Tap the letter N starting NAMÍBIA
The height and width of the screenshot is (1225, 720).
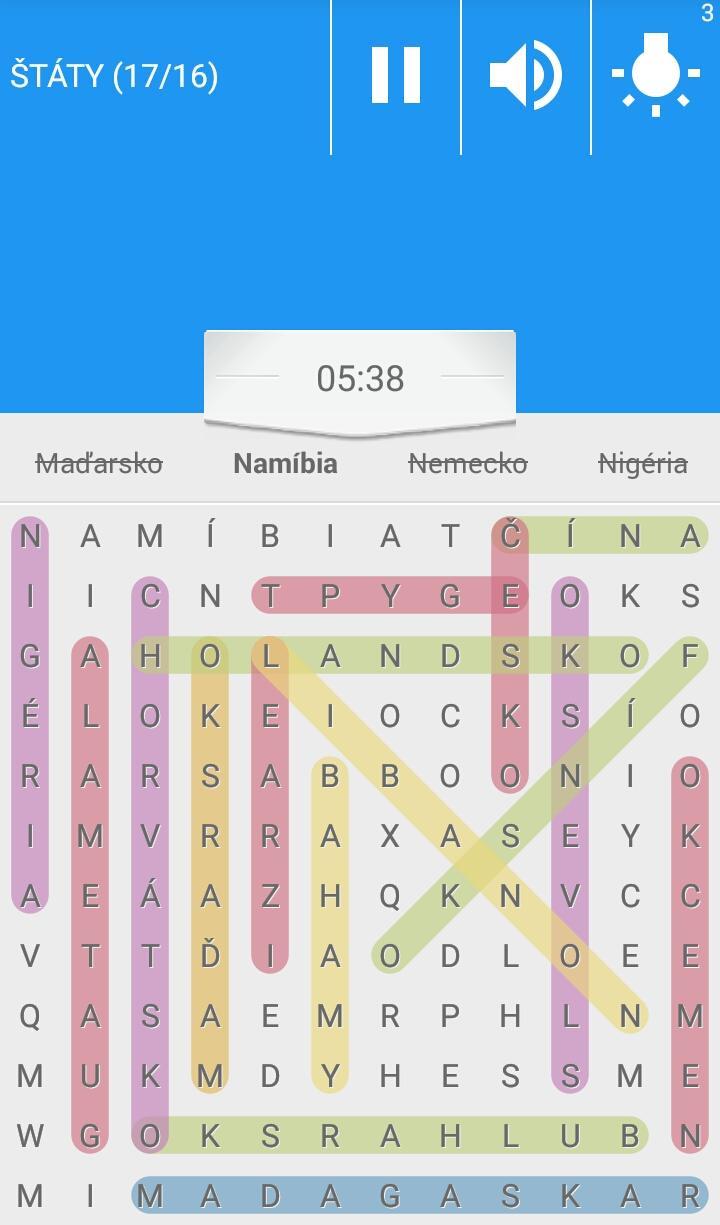click(x=30, y=536)
